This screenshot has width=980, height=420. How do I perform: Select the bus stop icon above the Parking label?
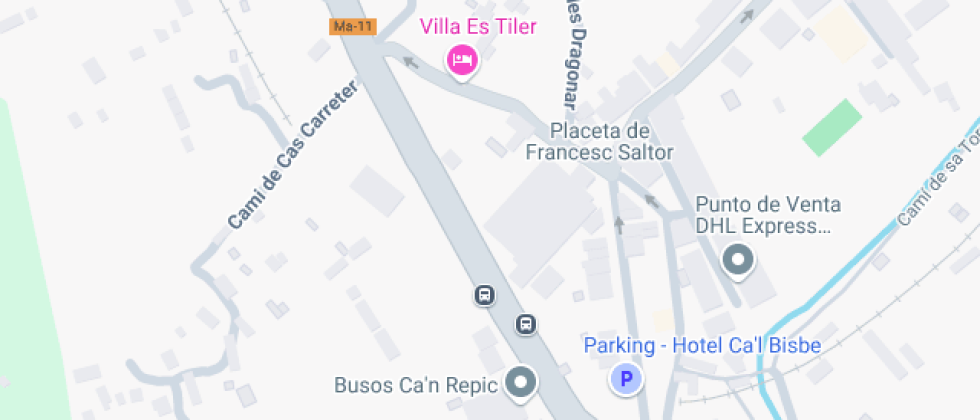click(x=526, y=324)
